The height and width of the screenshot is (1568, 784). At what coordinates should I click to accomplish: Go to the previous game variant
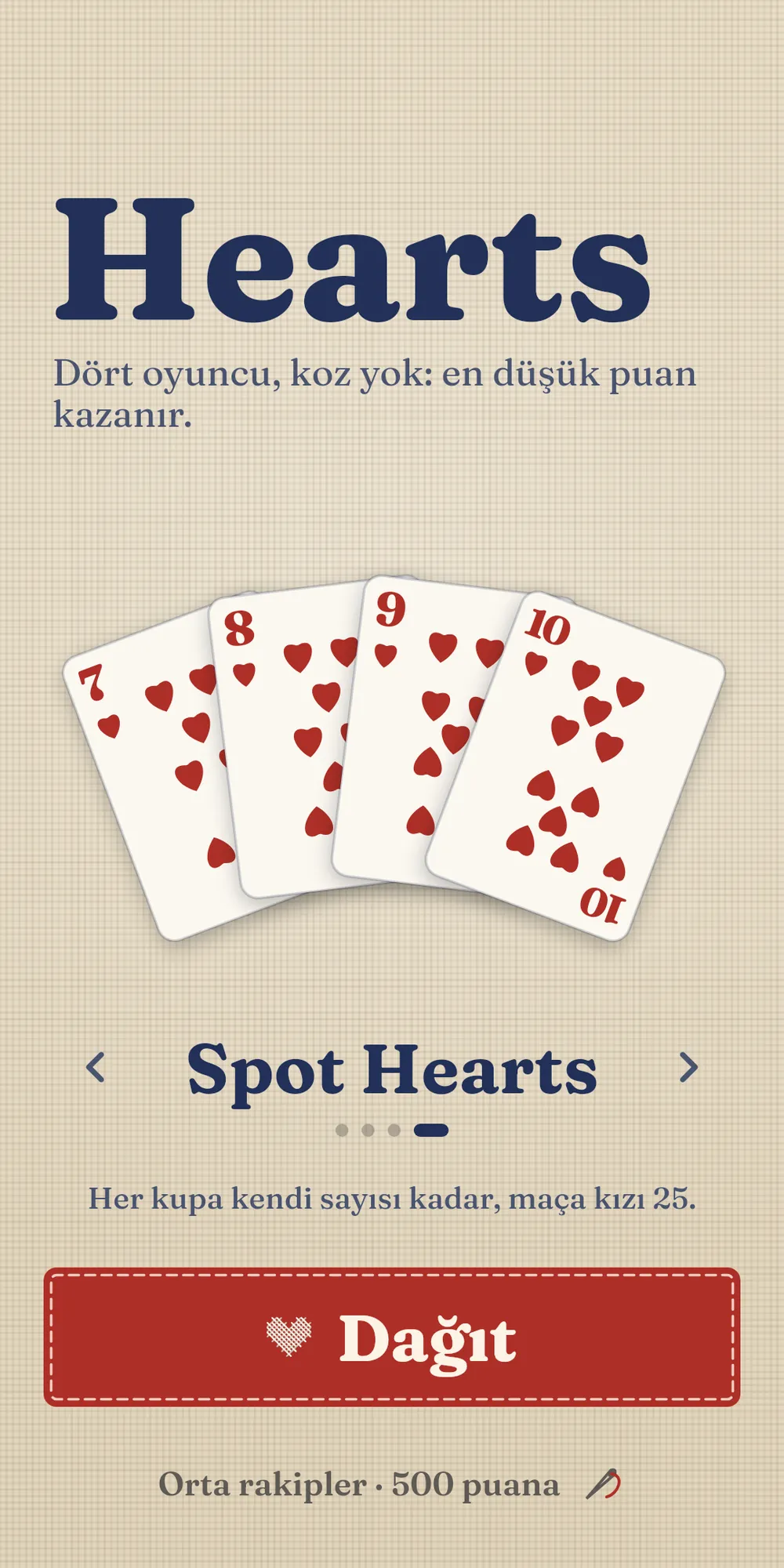pyautogui.click(x=96, y=1068)
